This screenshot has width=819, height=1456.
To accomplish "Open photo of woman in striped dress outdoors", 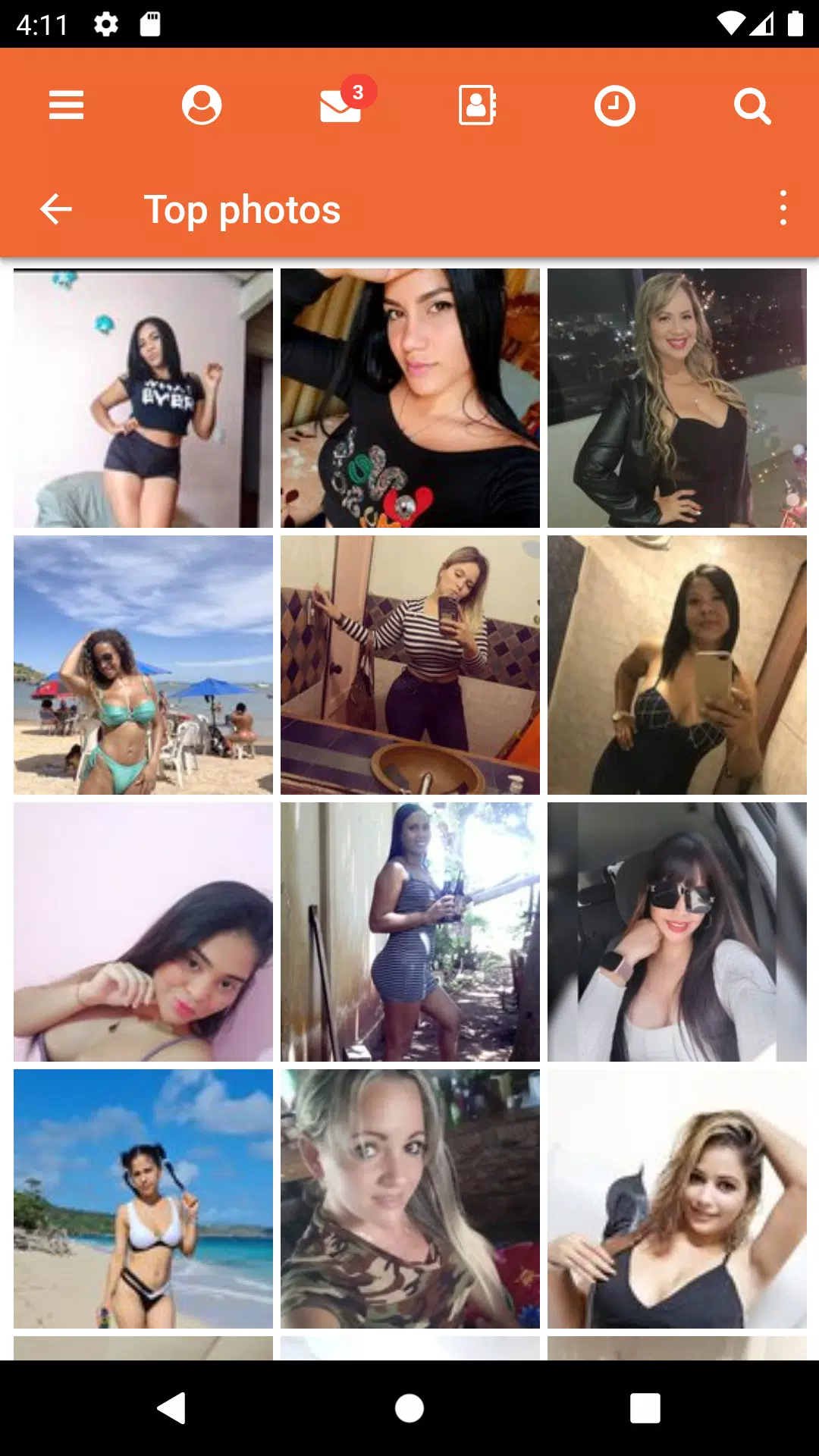I will pos(410,932).
